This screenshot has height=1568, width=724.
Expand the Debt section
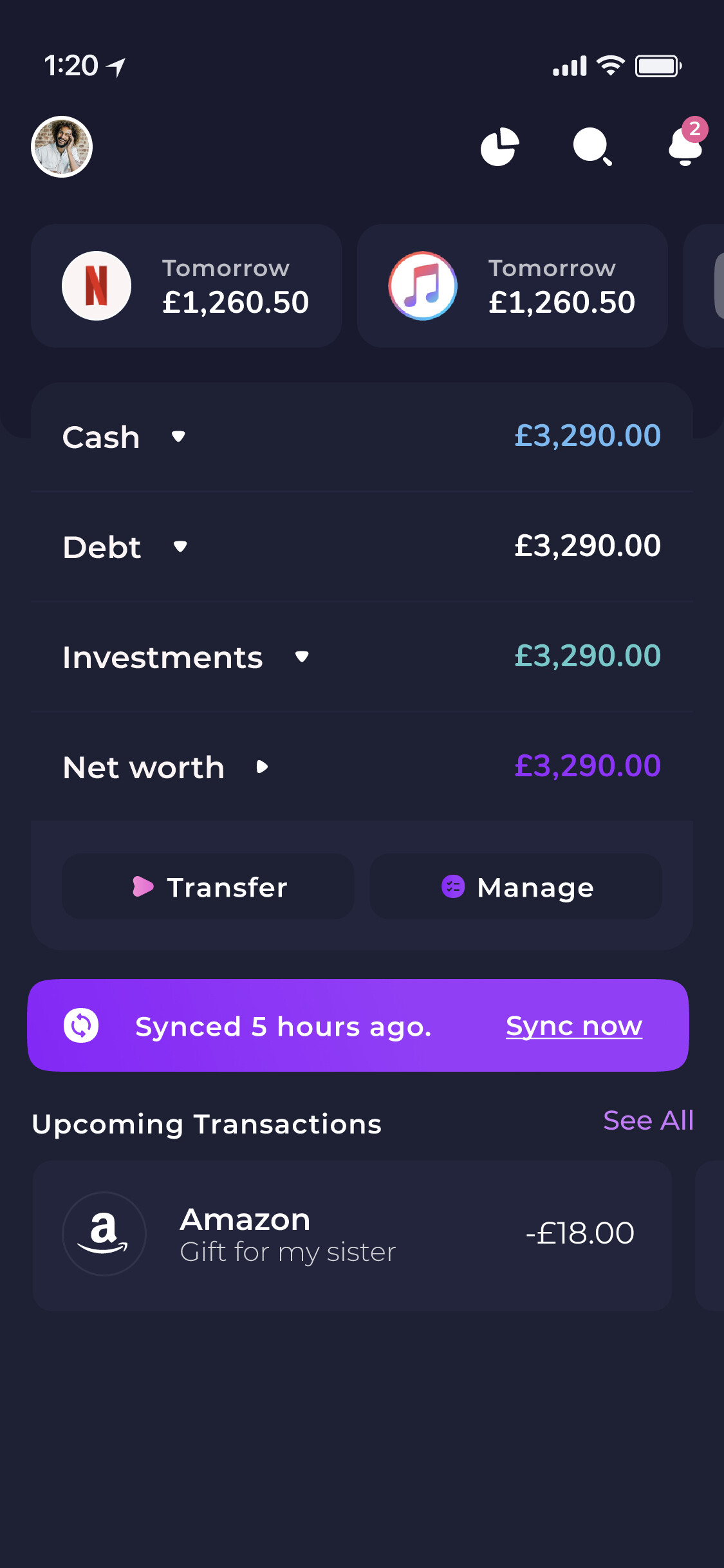pos(180,546)
